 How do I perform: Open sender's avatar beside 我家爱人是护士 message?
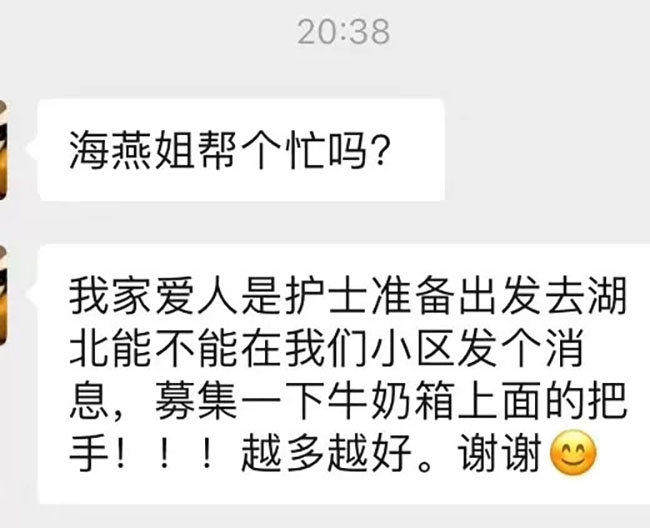5,293
